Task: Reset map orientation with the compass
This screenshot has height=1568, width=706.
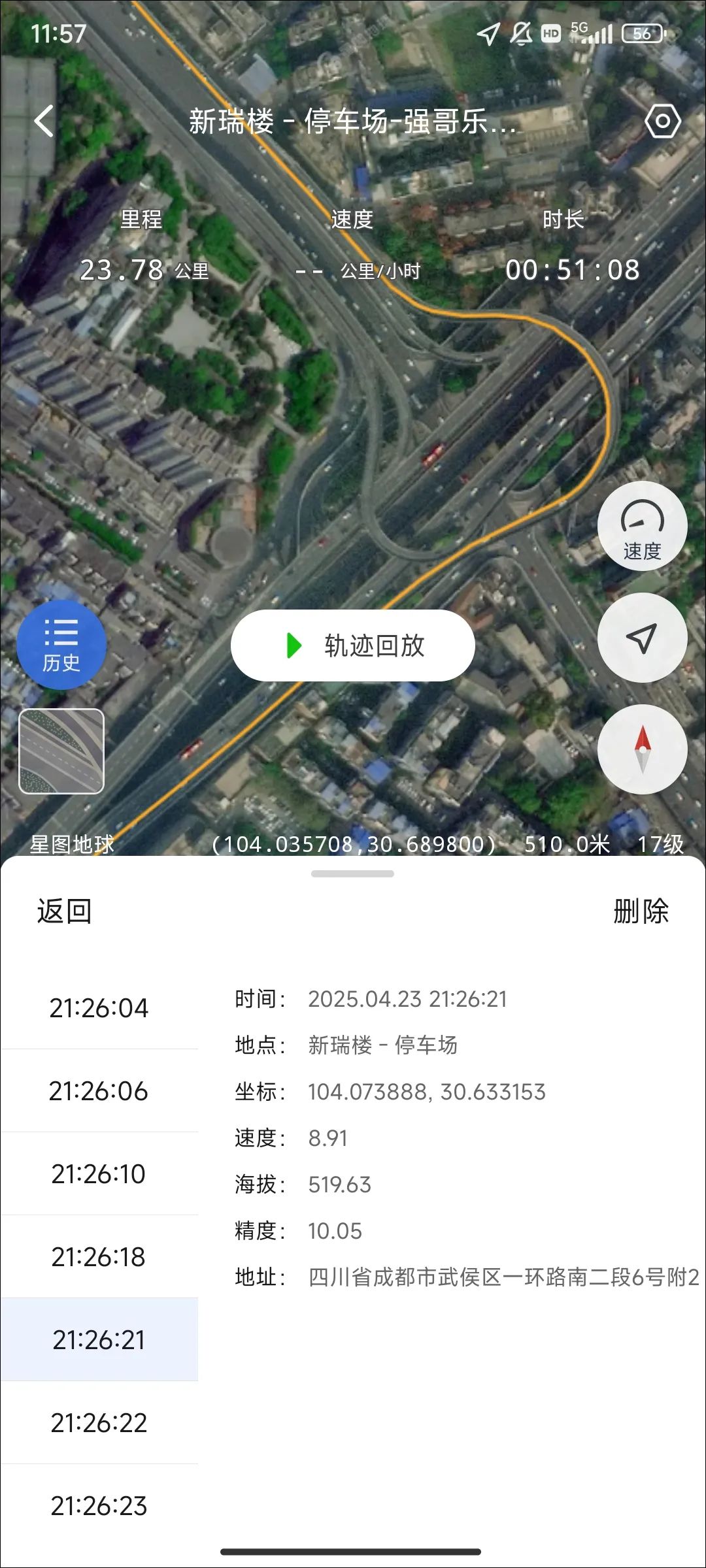Action: [x=642, y=749]
